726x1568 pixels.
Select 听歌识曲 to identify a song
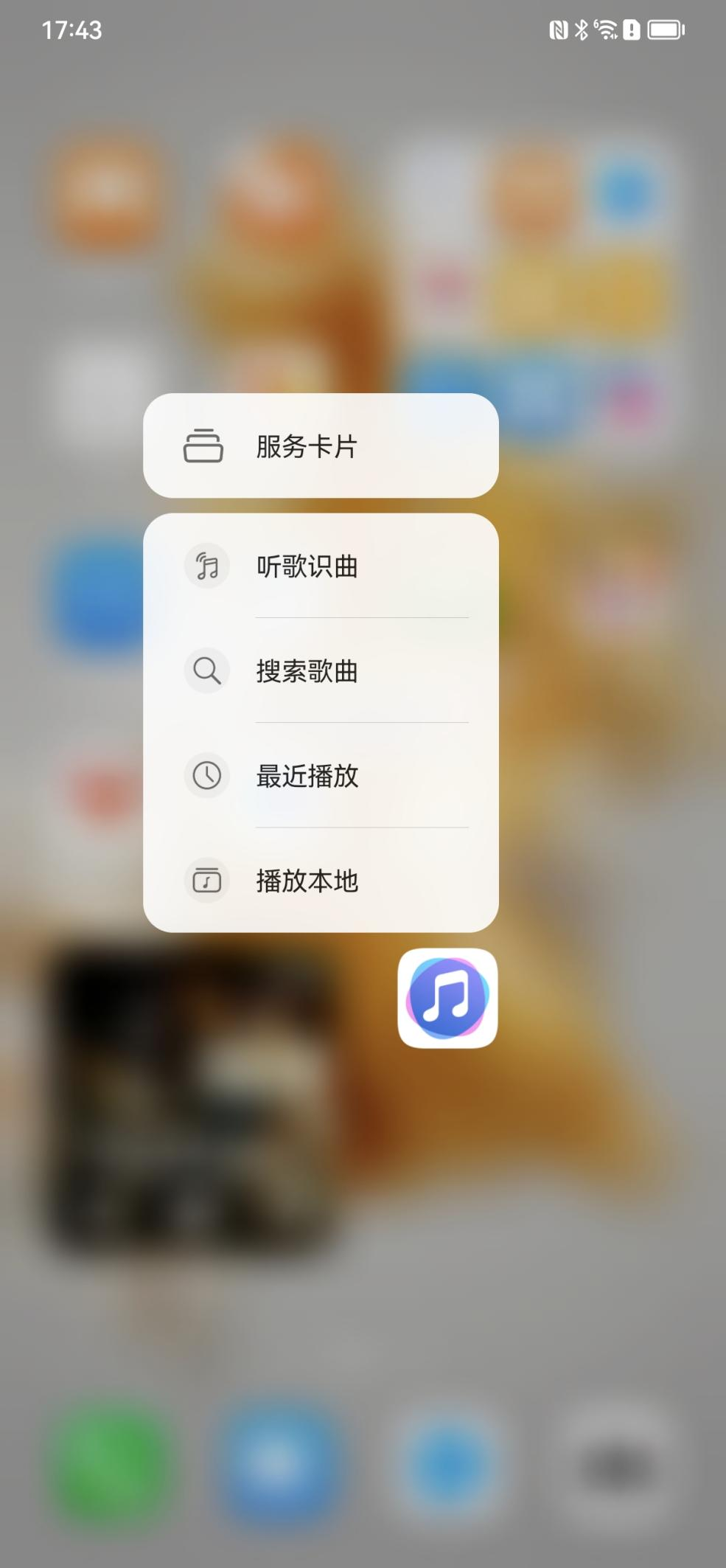[x=321, y=566]
